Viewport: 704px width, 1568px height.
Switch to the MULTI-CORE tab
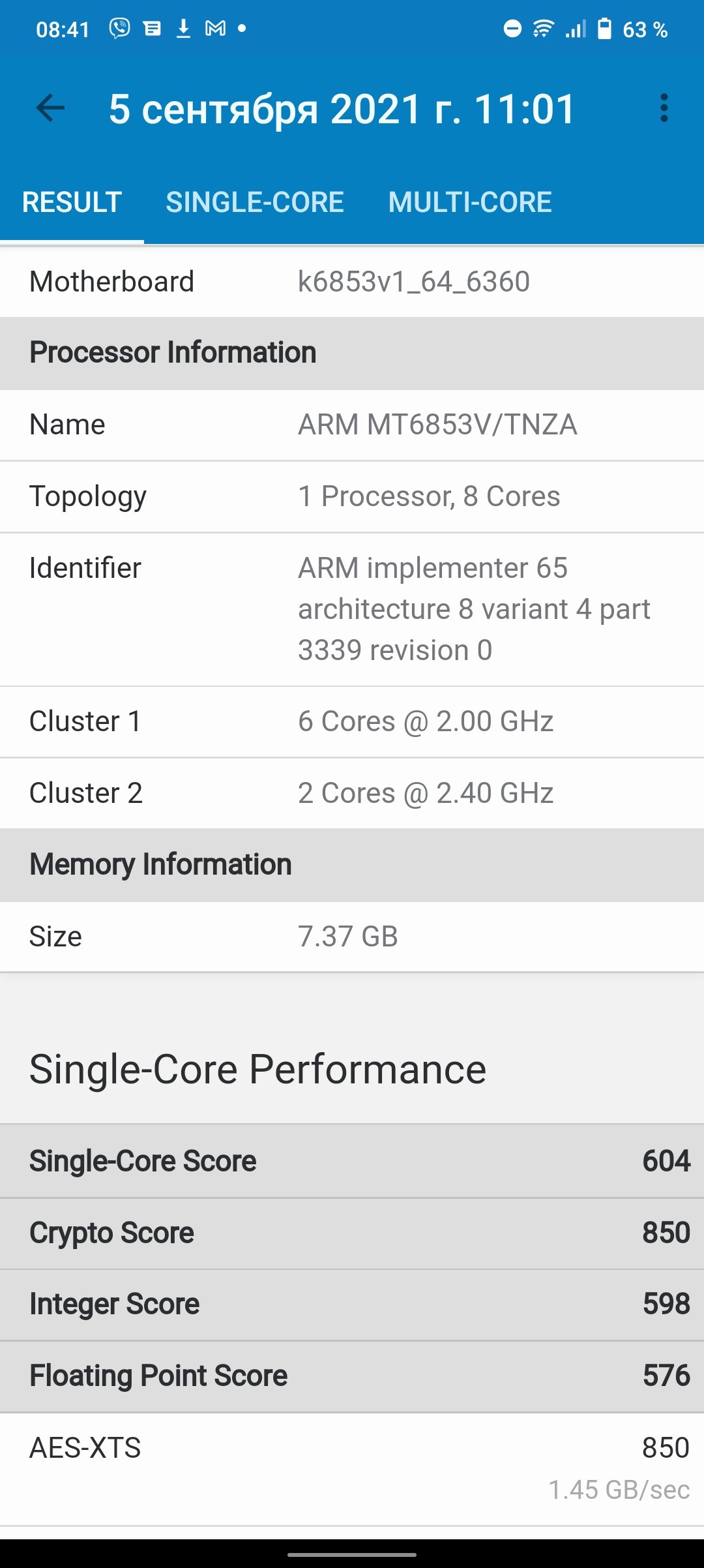470,202
